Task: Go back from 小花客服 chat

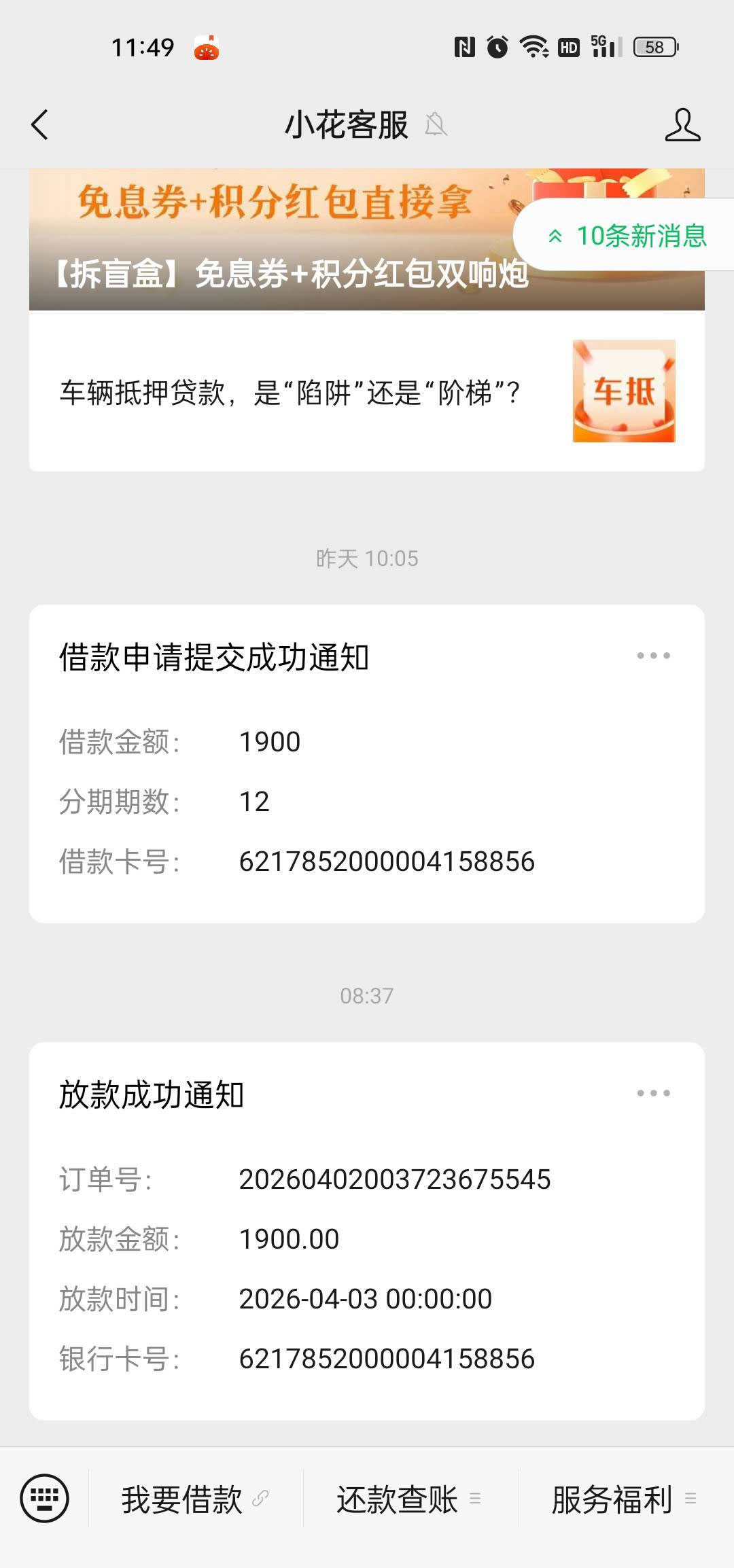Action: point(40,125)
